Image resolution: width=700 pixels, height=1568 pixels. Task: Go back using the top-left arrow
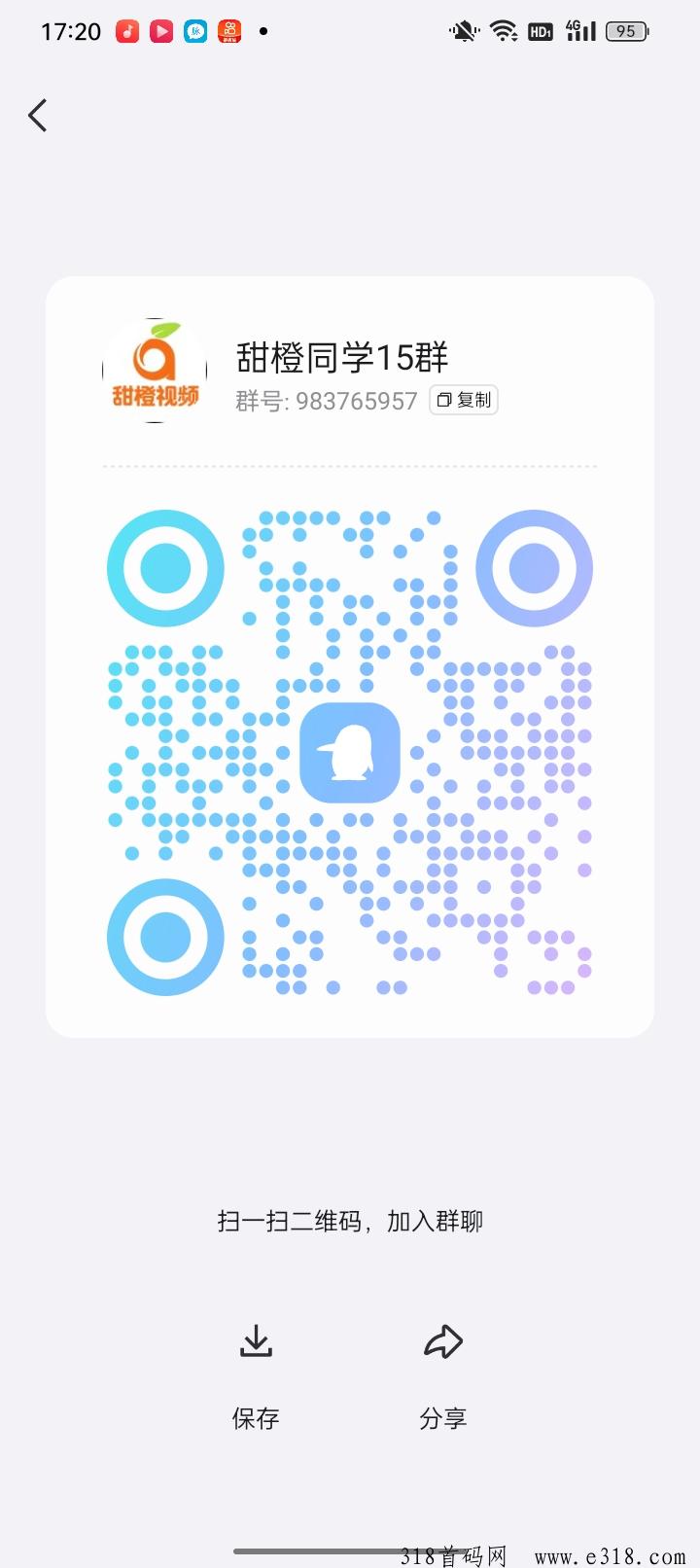(38, 116)
